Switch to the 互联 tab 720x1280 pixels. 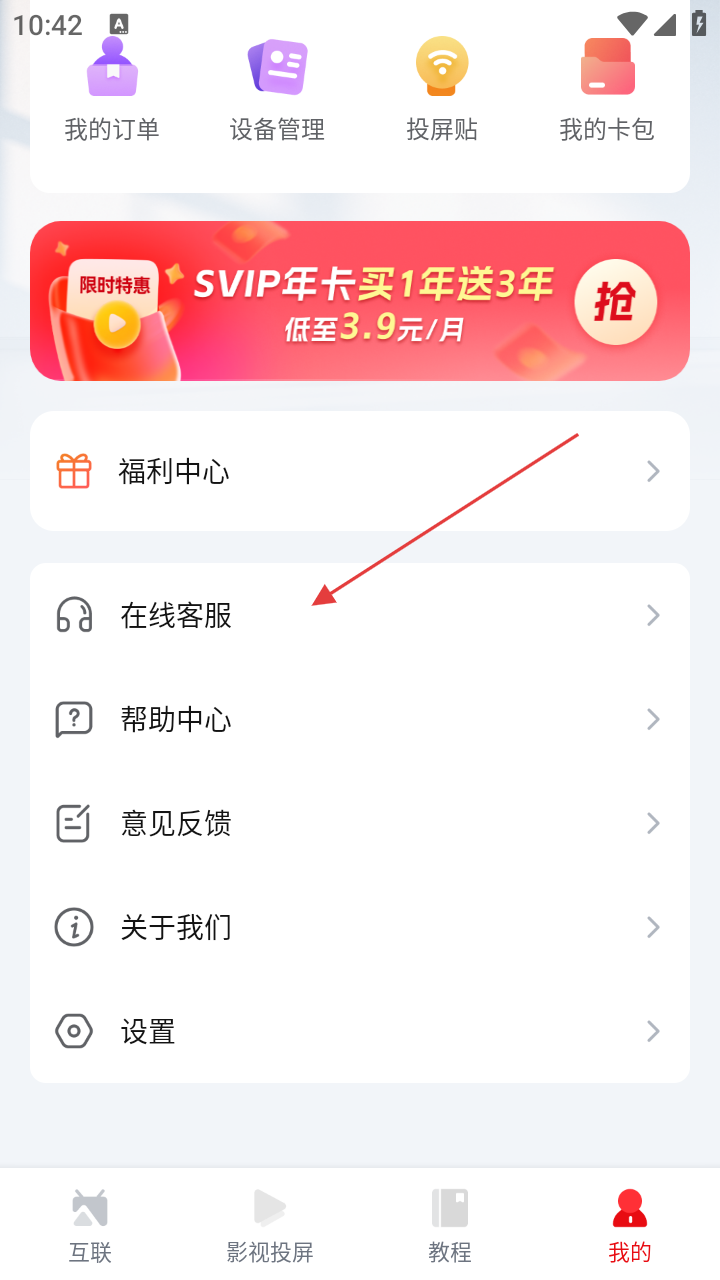90,1225
